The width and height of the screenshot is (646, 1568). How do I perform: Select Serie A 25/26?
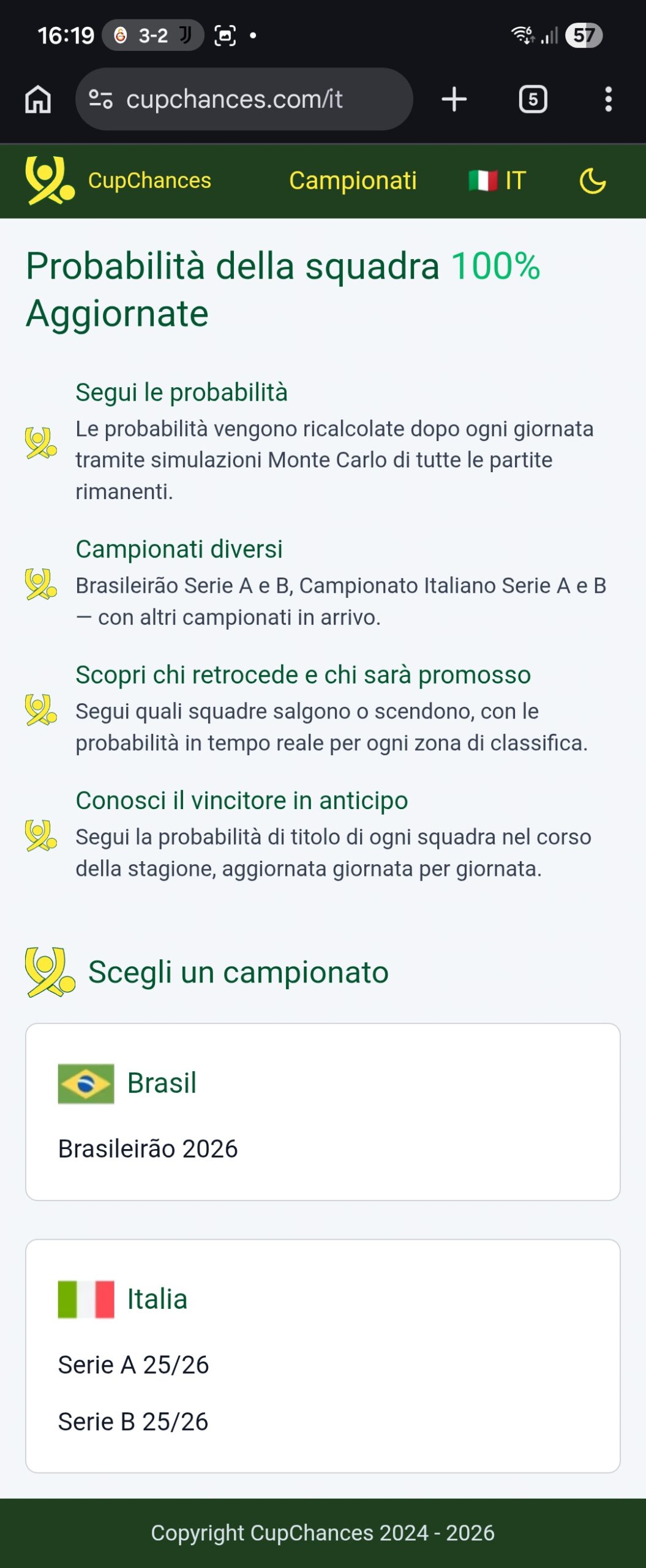tap(133, 1365)
